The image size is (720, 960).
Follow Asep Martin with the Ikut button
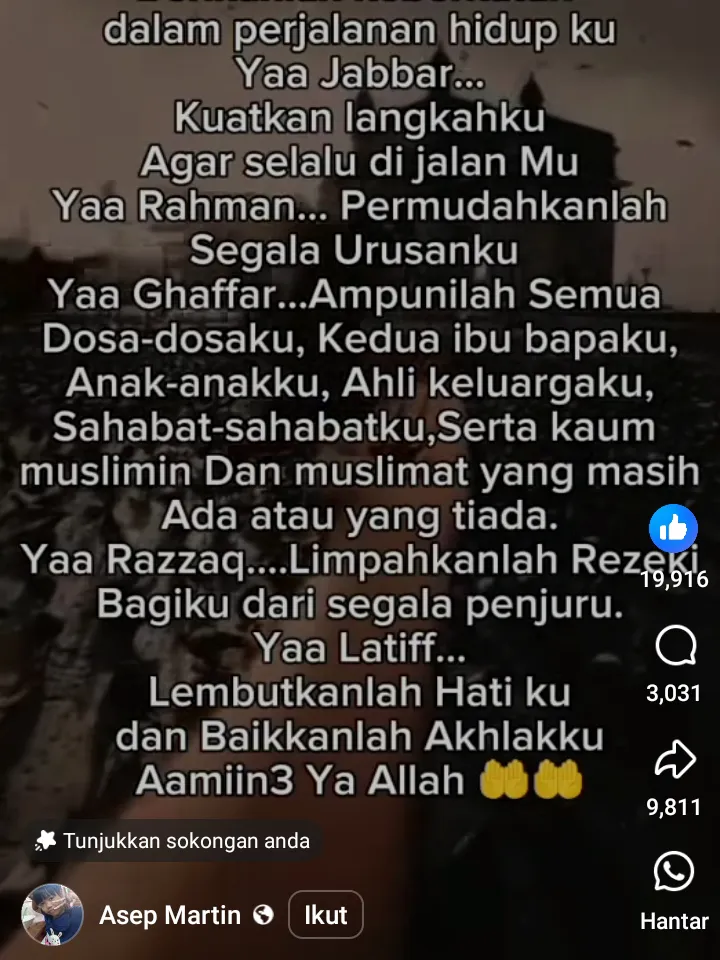click(325, 915)
